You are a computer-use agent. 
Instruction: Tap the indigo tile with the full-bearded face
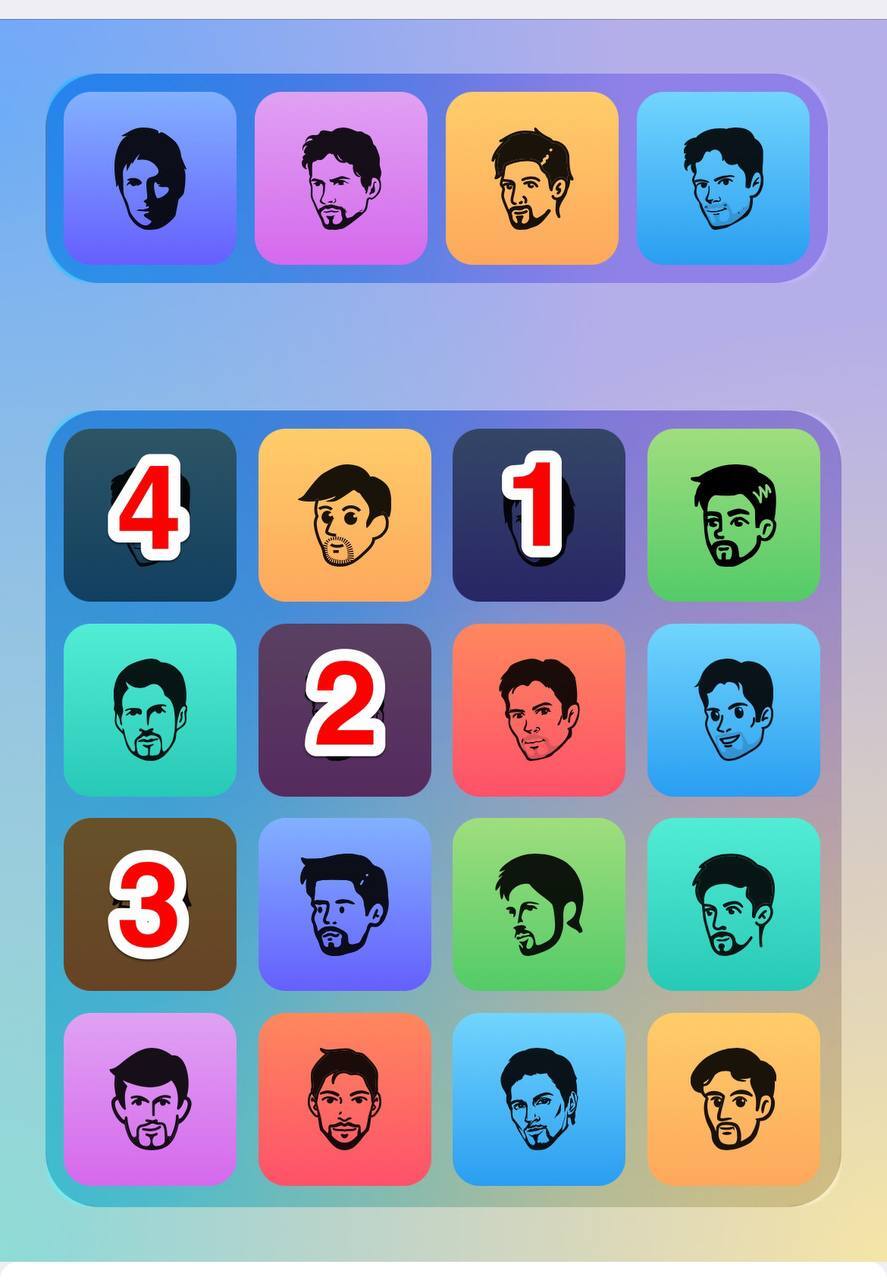point(345,904)
